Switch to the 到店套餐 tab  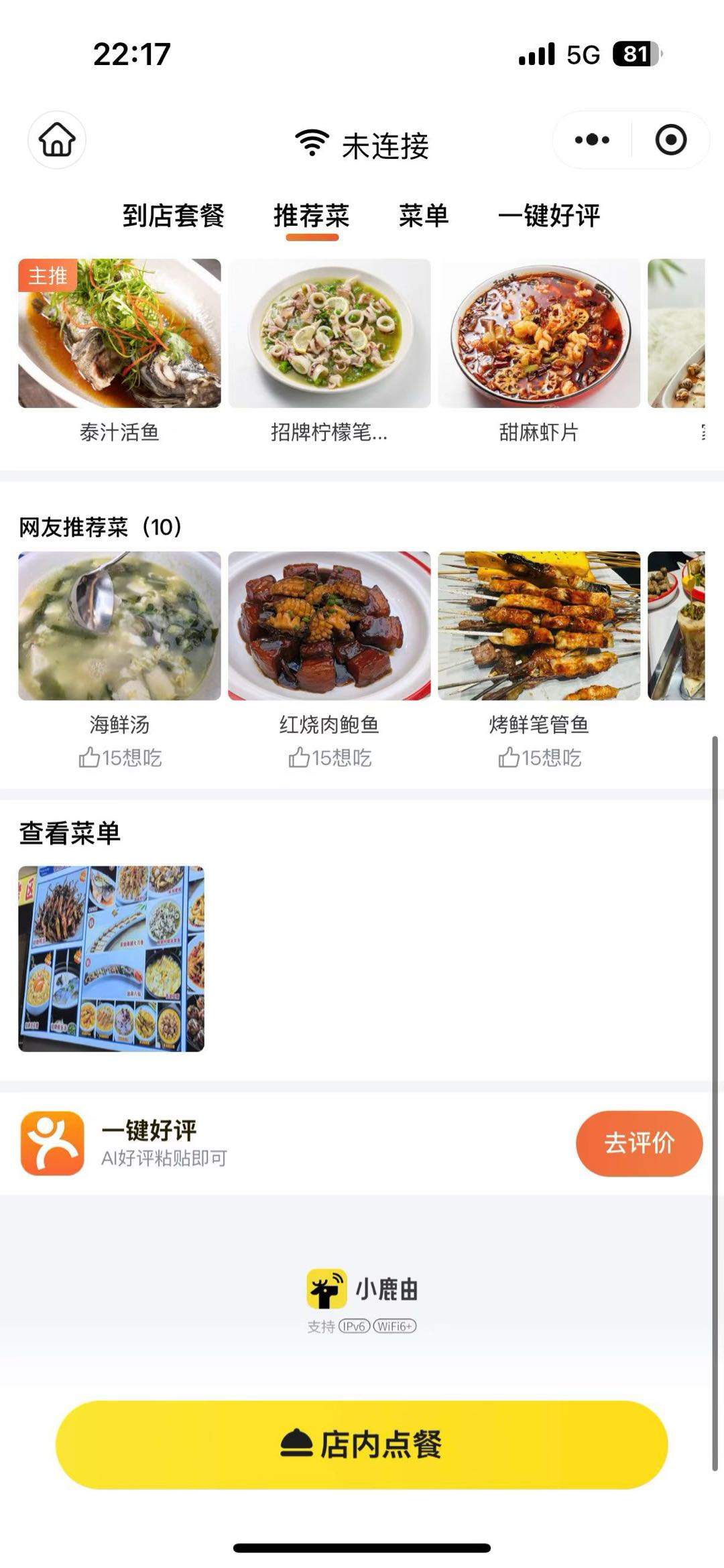[173, 215]
